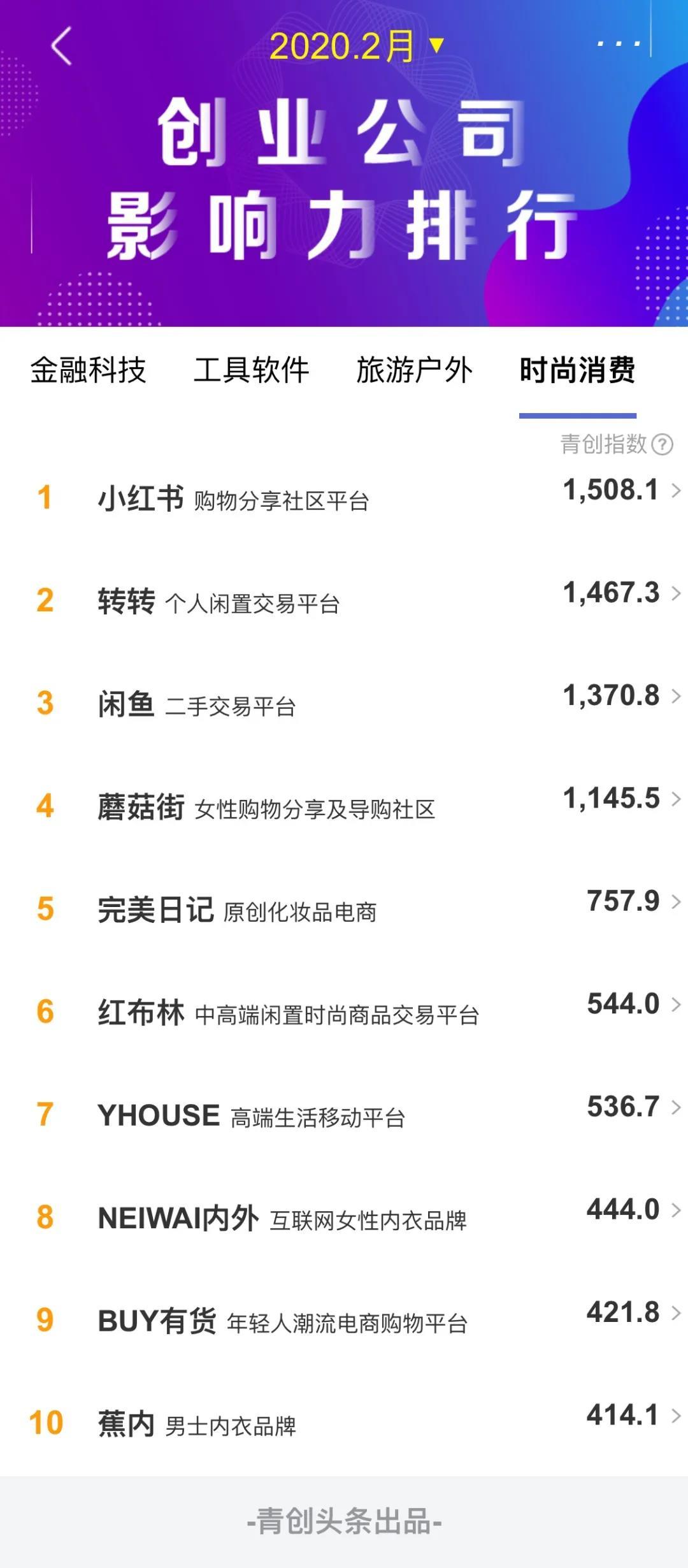
Task: View 完美日记 company details
Action: [344, 909]
